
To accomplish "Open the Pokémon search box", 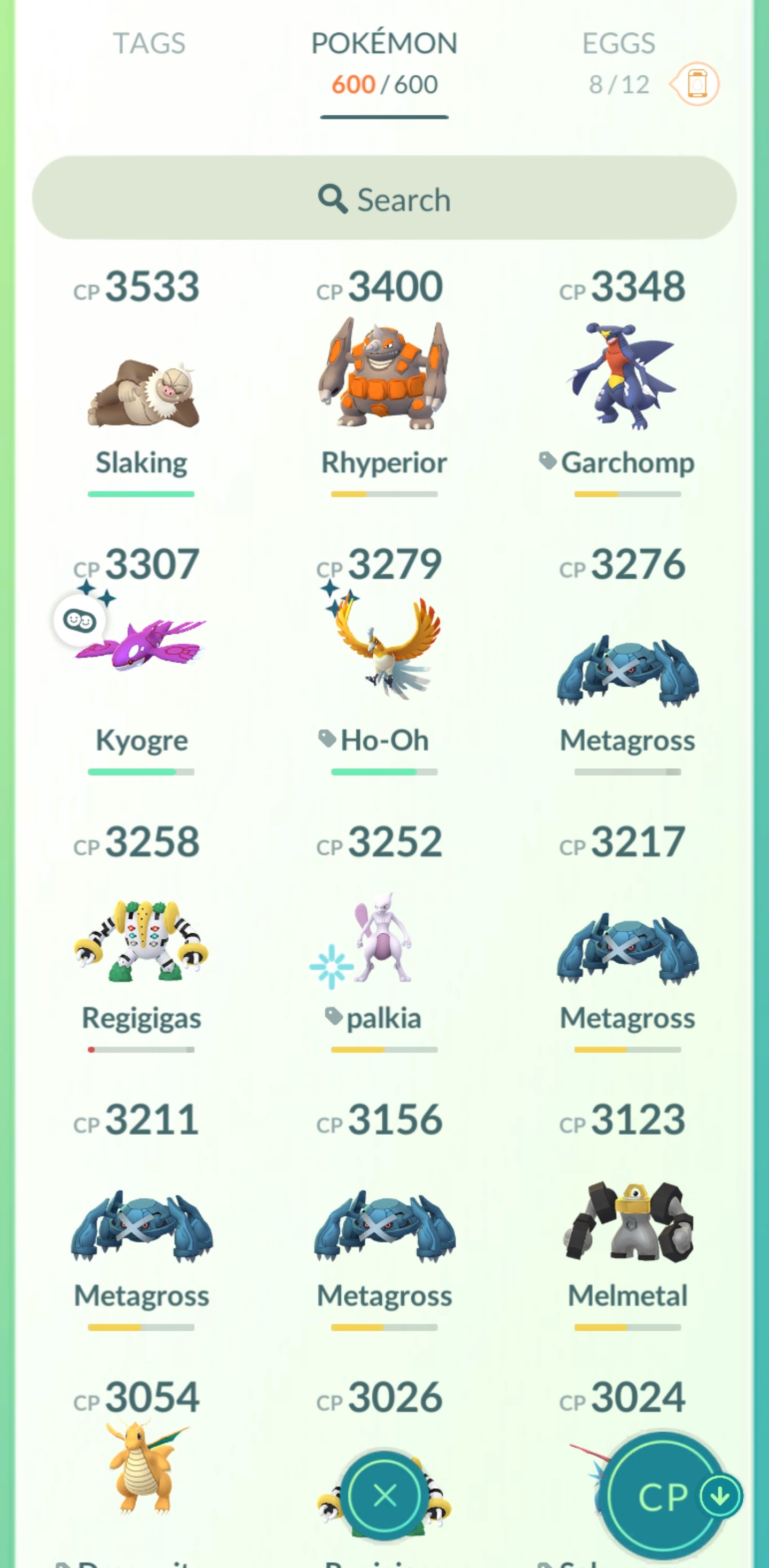I will [x=384, y=198].
